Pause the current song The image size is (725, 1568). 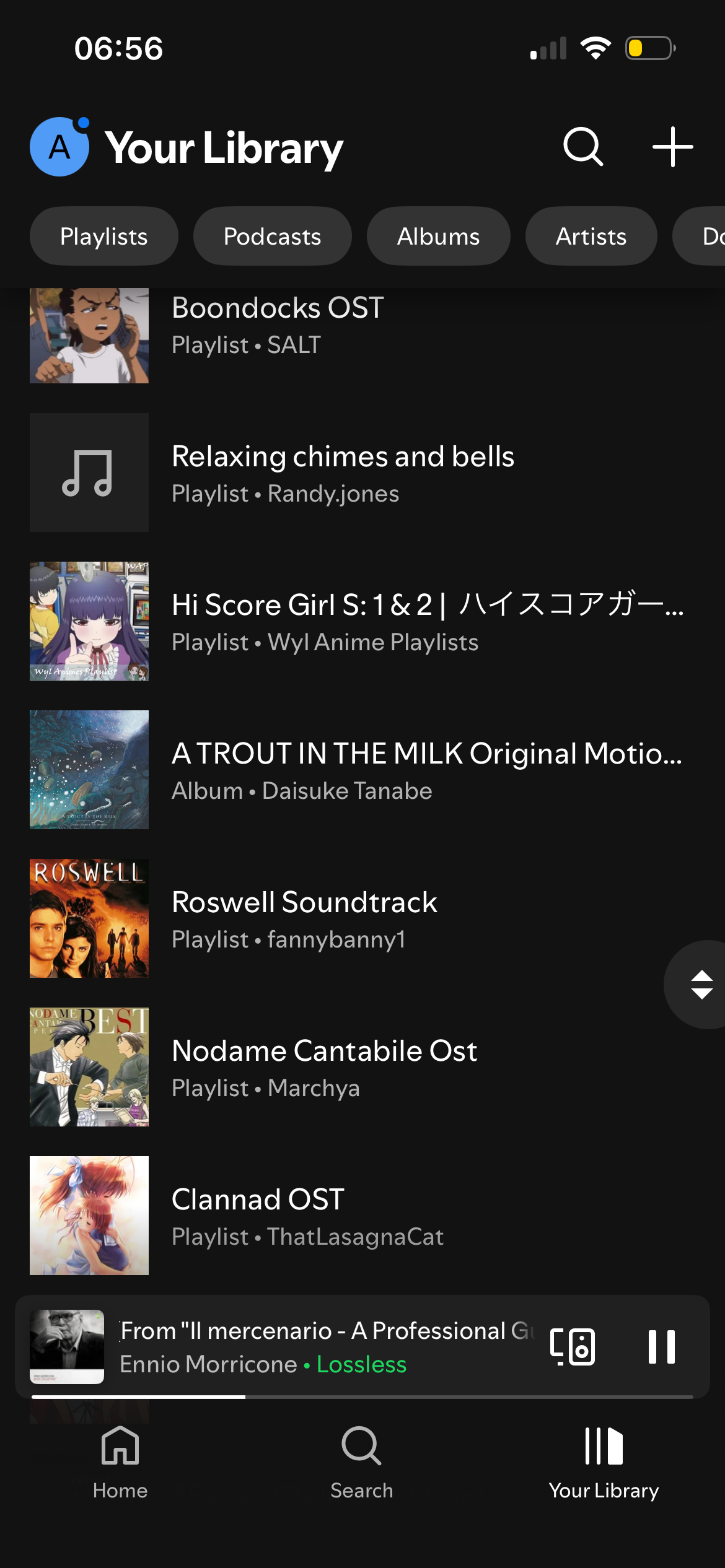[661, 1346]
